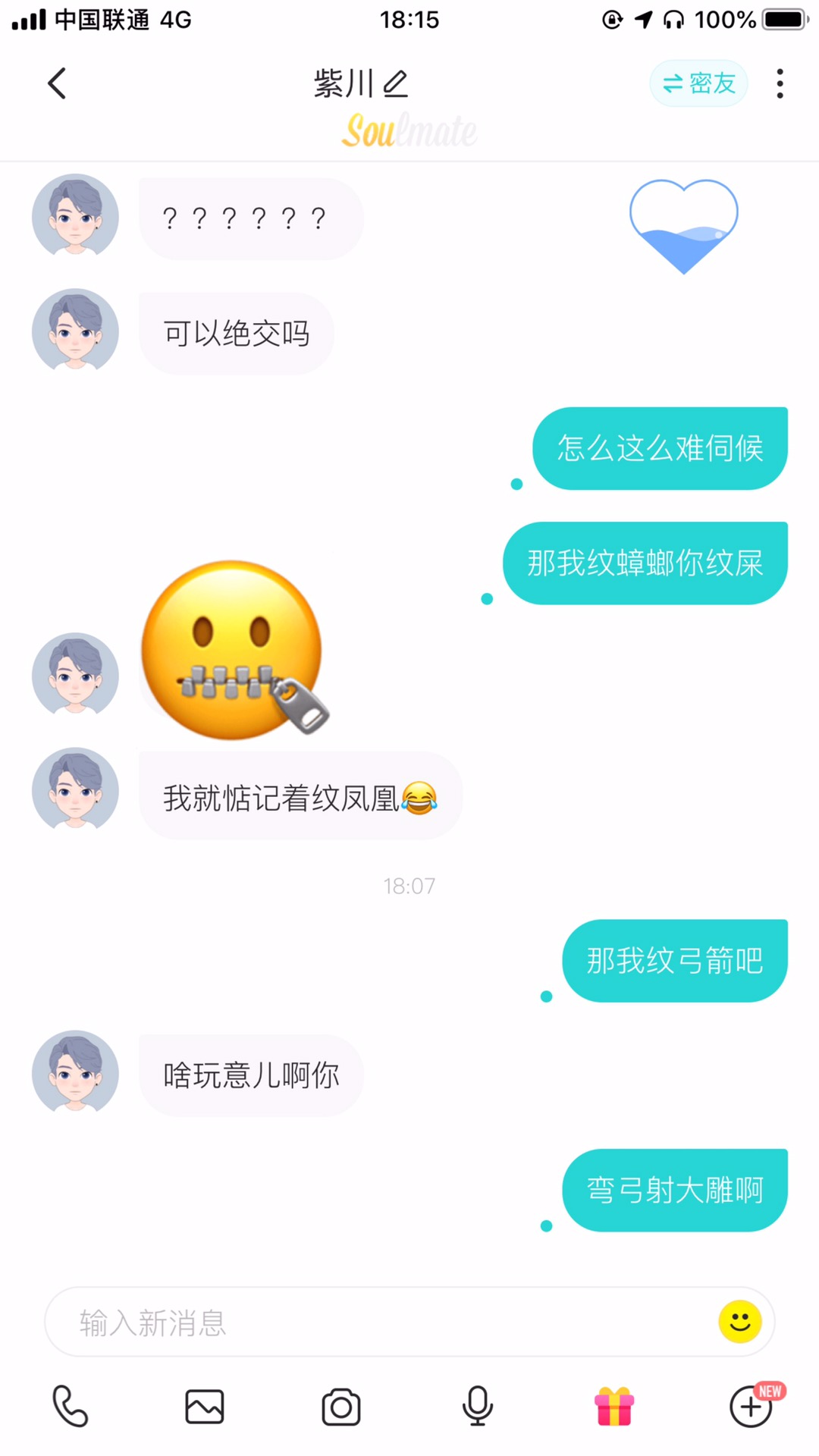Open the camera to take a photo
Screen dimensions: 819x1456
point(341,1407)
